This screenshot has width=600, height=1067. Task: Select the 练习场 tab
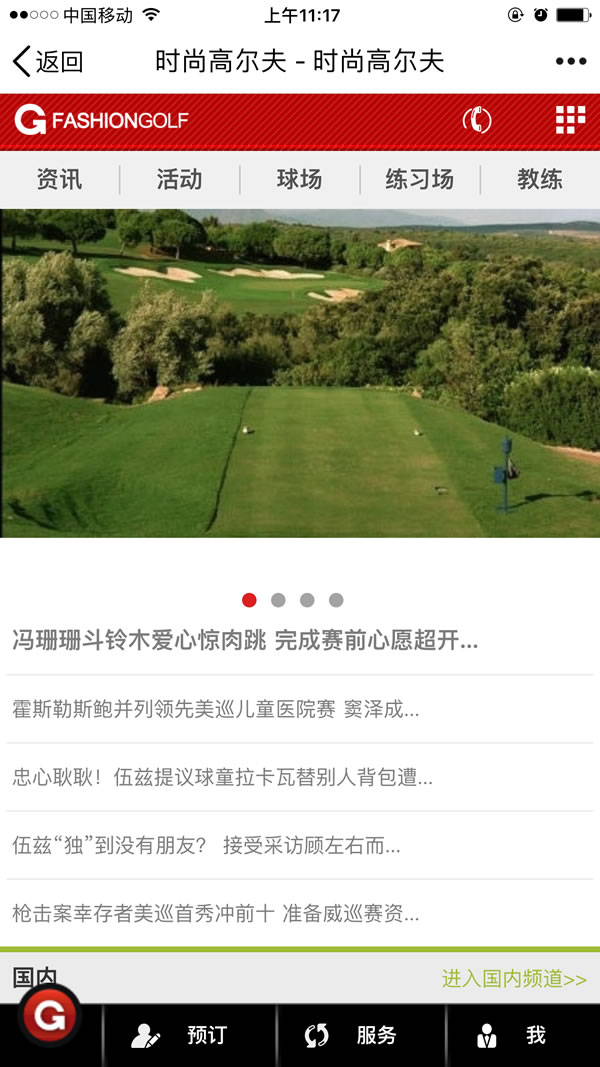point(420,180)
